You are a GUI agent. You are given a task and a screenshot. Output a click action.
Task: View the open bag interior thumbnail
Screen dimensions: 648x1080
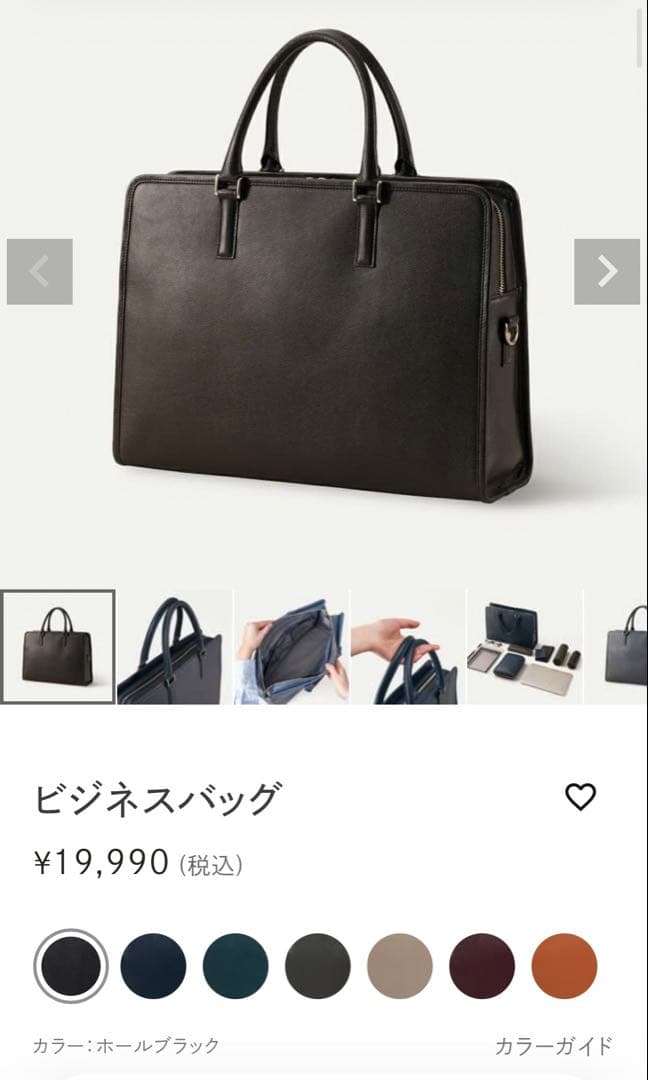291,647
